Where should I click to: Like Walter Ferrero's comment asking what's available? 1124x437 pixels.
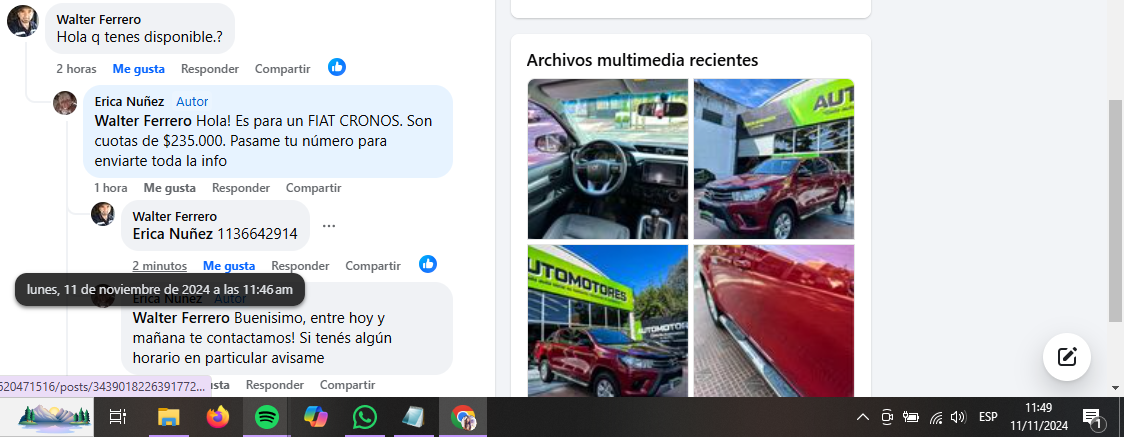tap(138, 69)
